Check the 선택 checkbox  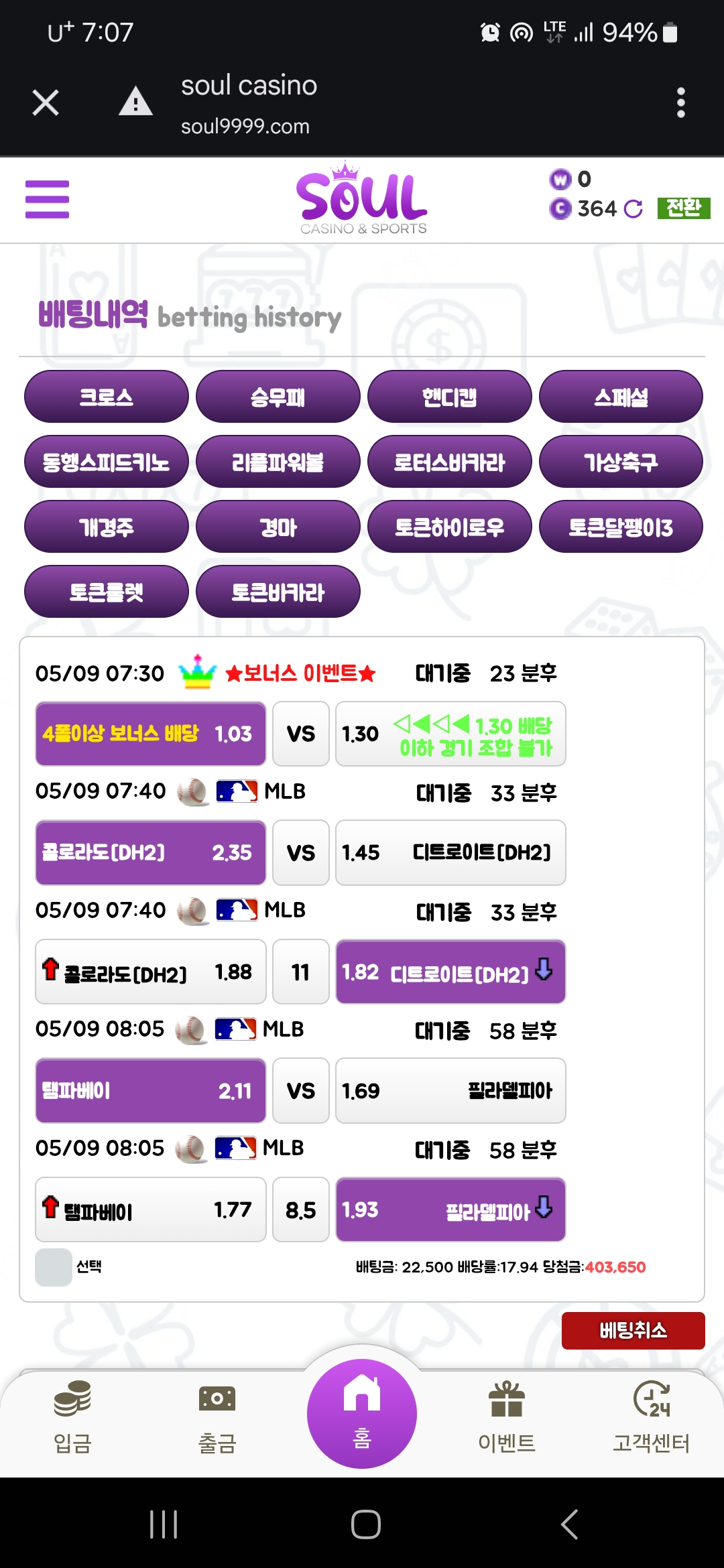[x=54, y=1267]
